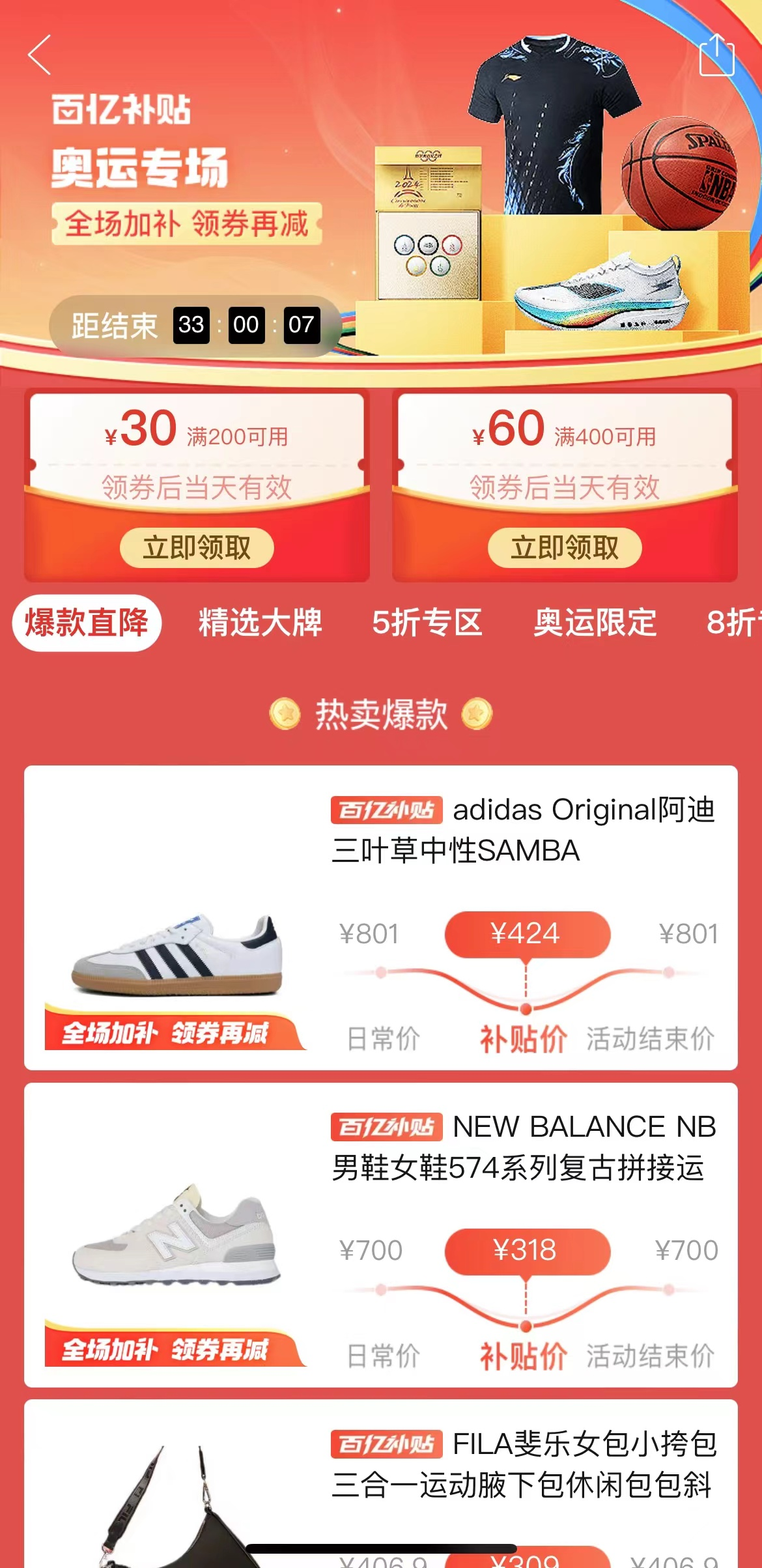The image size is (762, 1568).
Task: Share this Olympic sale page
Action: click(x=716, y=56)
